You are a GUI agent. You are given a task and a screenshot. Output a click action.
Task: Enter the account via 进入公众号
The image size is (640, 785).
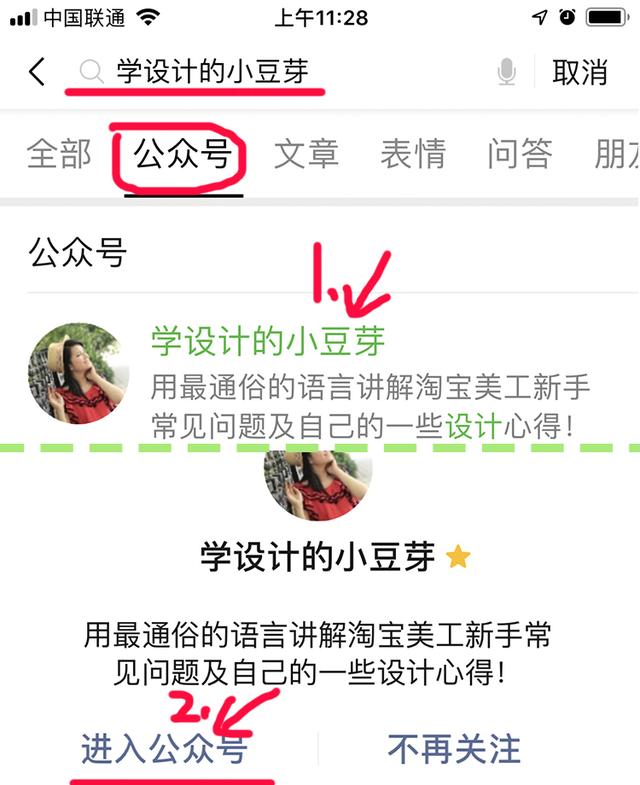(164, 749)
